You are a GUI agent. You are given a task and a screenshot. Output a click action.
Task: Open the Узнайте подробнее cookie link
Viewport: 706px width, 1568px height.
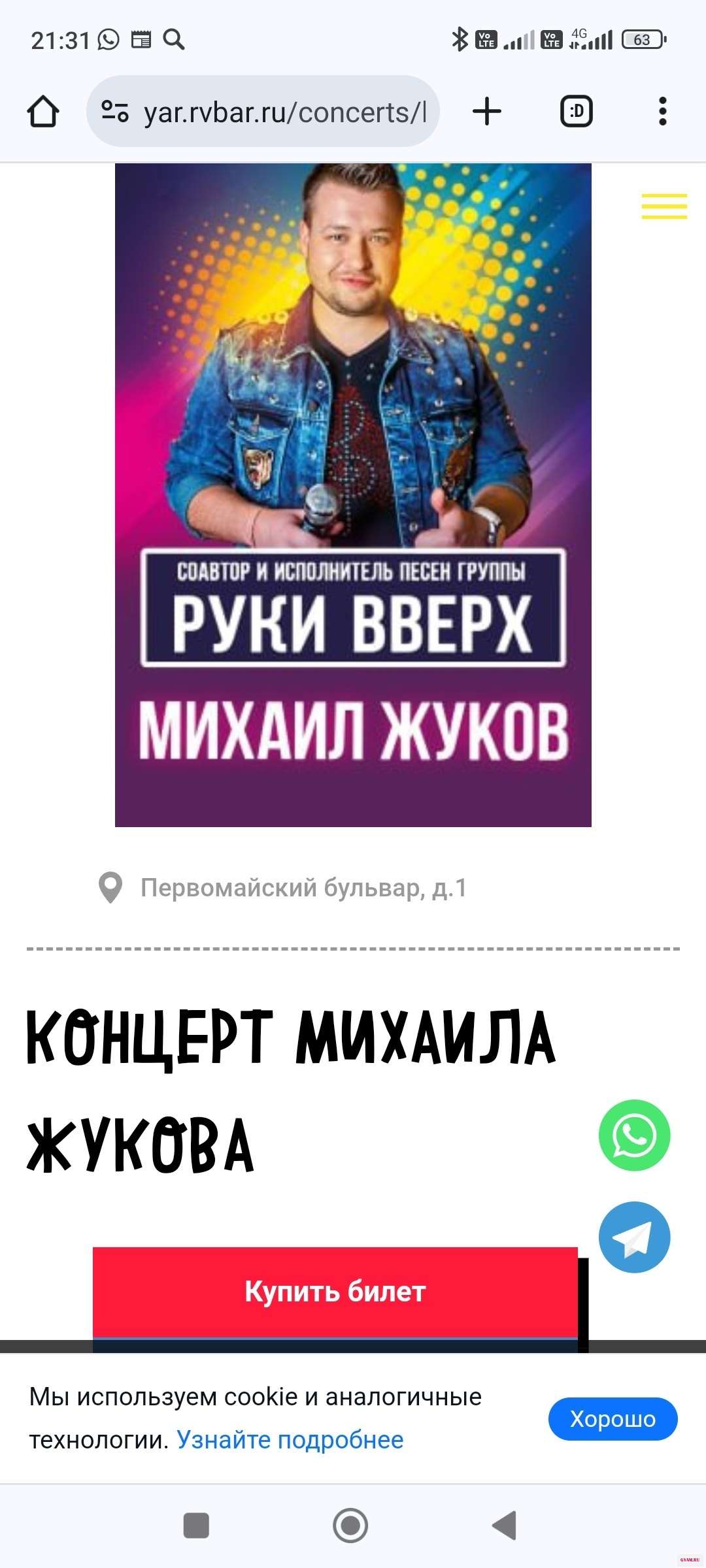pos(290,1439)
